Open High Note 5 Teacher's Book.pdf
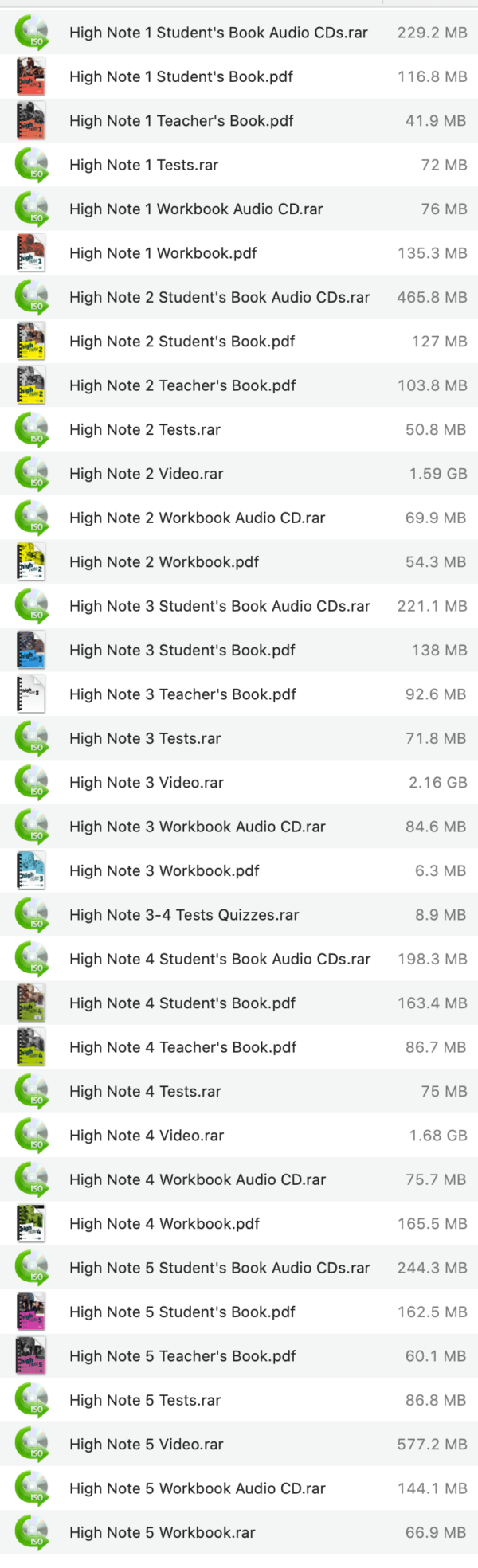Screen dimensions: 478x1568 182,1356
